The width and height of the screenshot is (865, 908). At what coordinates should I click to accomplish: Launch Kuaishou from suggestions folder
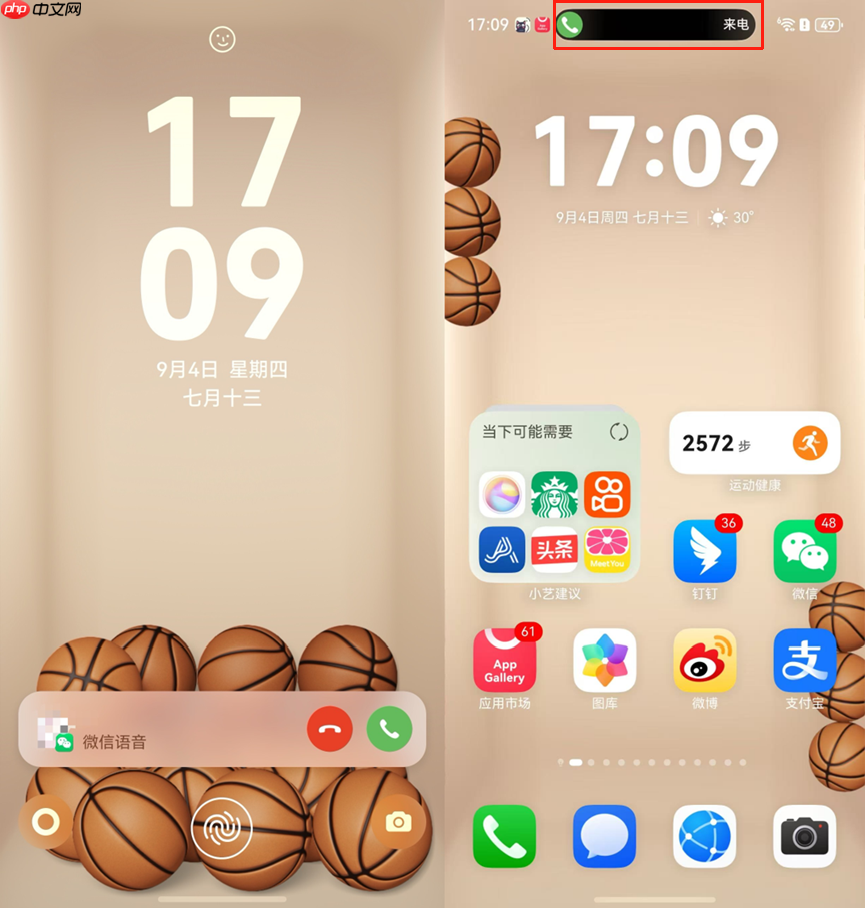(607, 494)
